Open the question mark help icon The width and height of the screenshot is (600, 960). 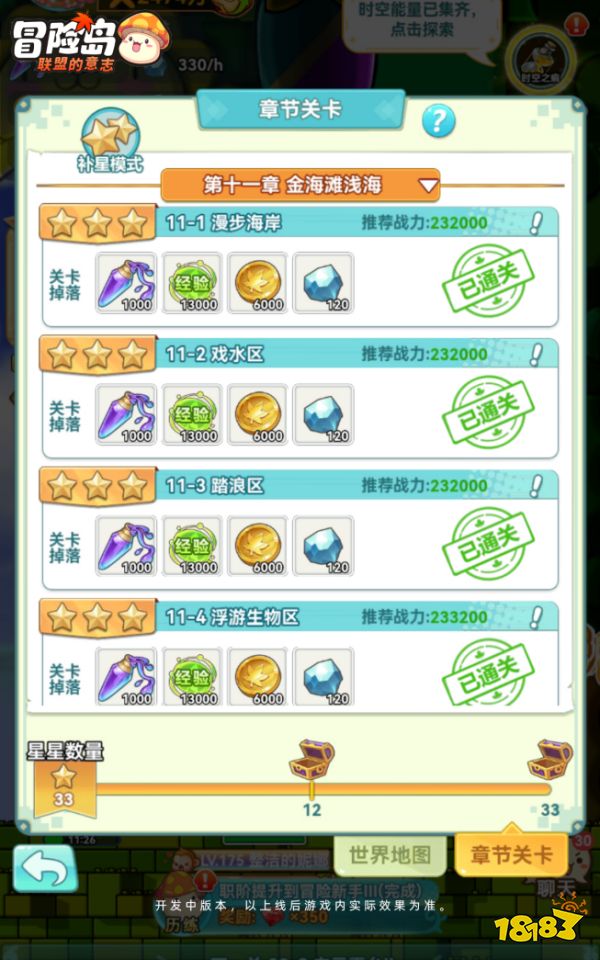(438, 121)
